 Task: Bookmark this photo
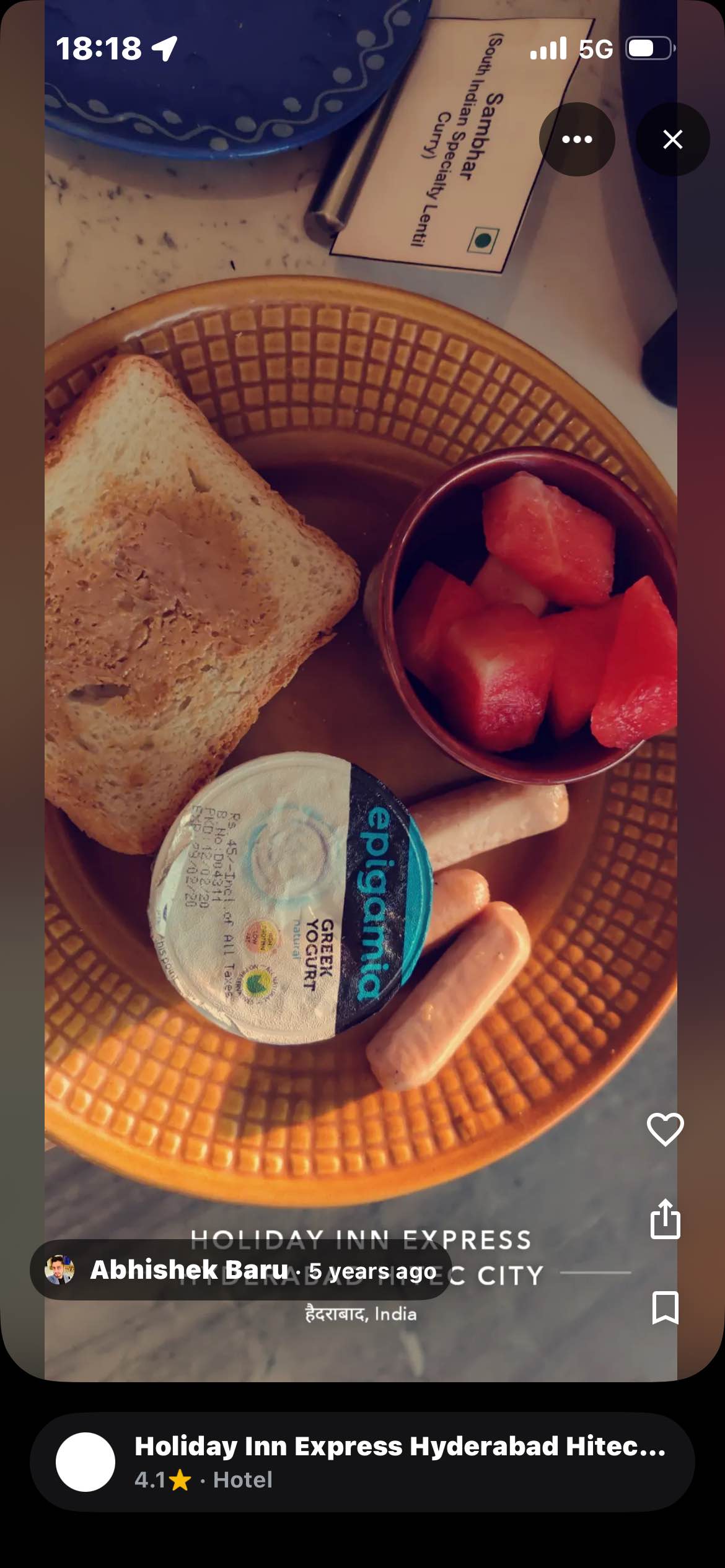coord(665,1307)
